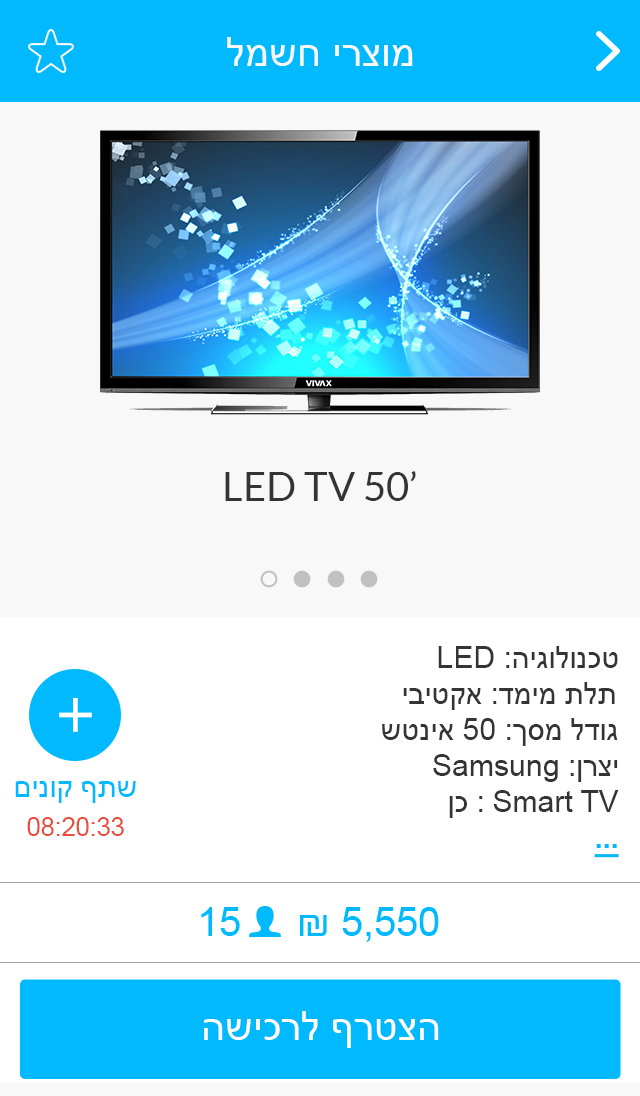Go back using the header arrow
640x1096 pixels.
click(x=607, y=51)
